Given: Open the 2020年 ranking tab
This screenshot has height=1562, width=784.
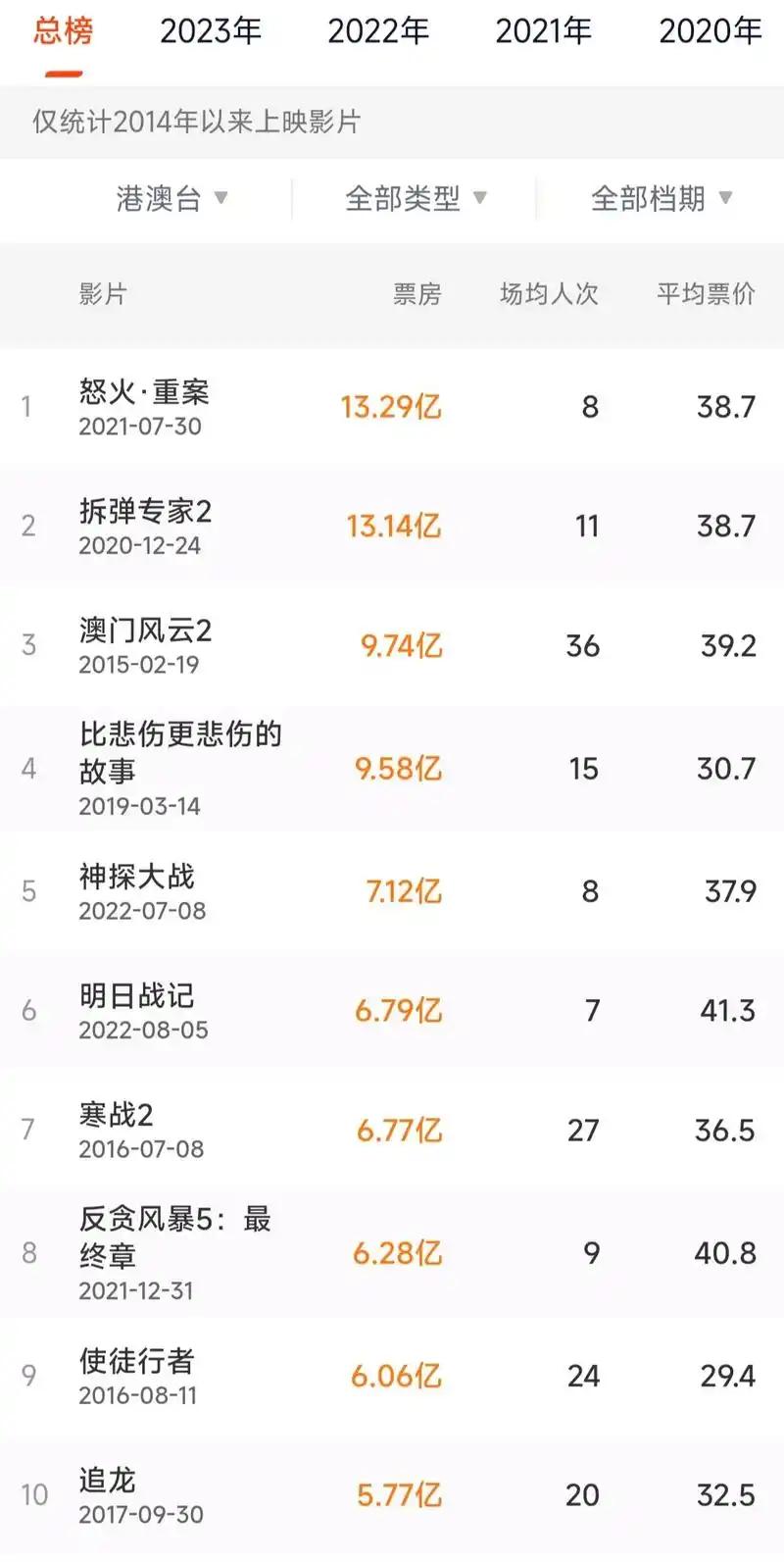Looking at the screenshot, I should [710, 31].
